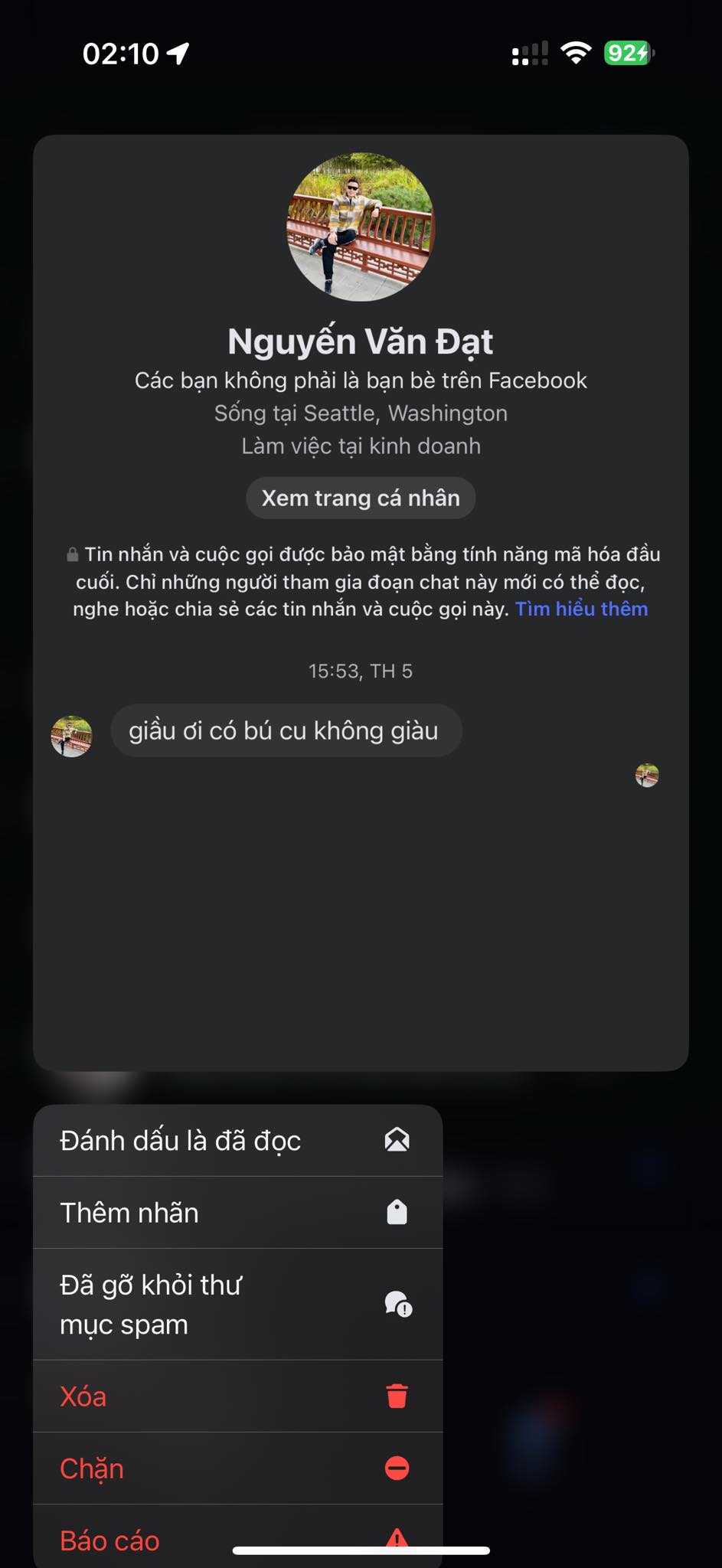The width and height of the screenshot is (722, 1568).
Task: Delete the conversation with Xóa
Action: pyautogui.click(x=237, y=1396)
